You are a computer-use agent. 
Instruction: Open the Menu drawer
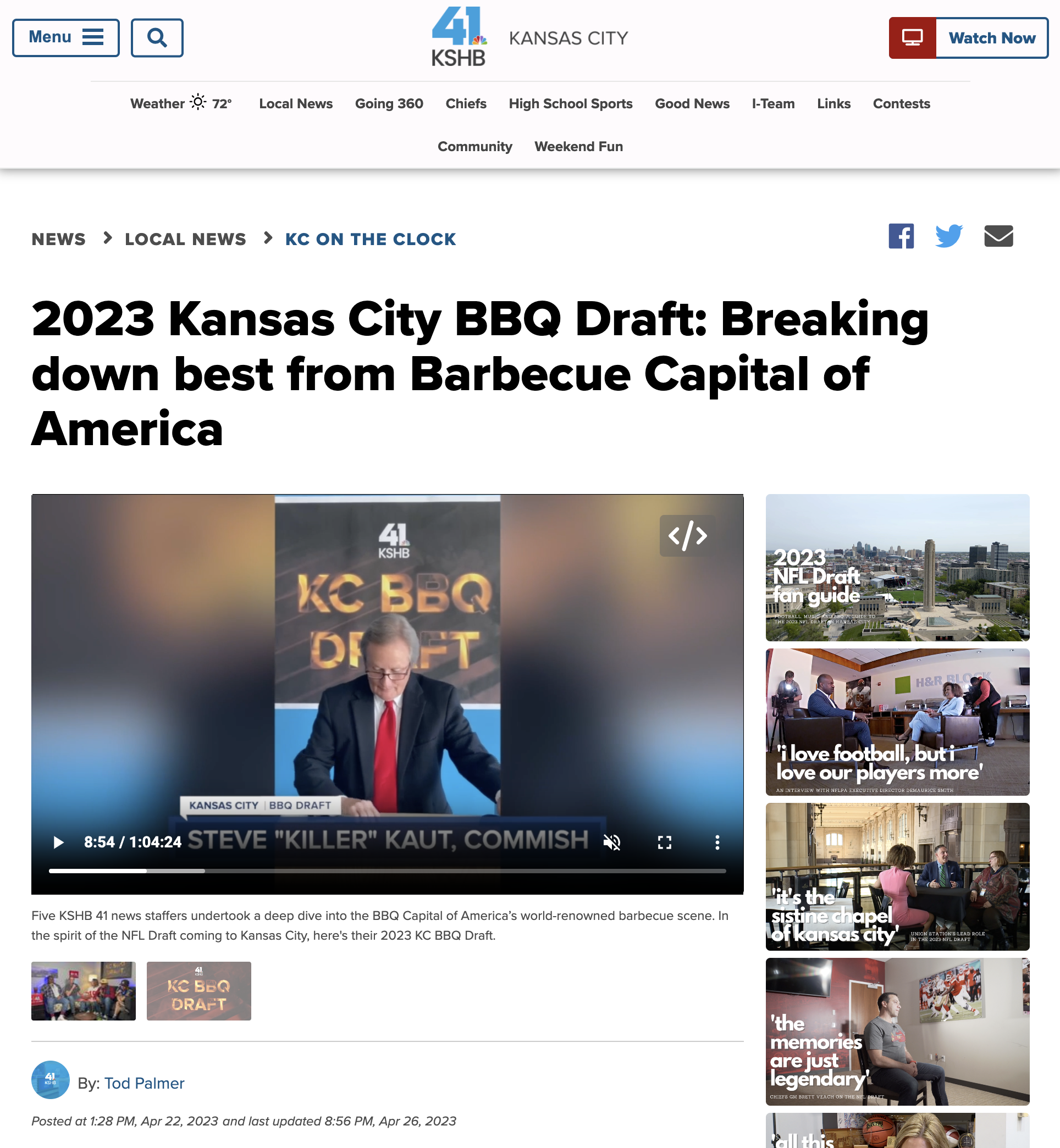coord(65,38)
